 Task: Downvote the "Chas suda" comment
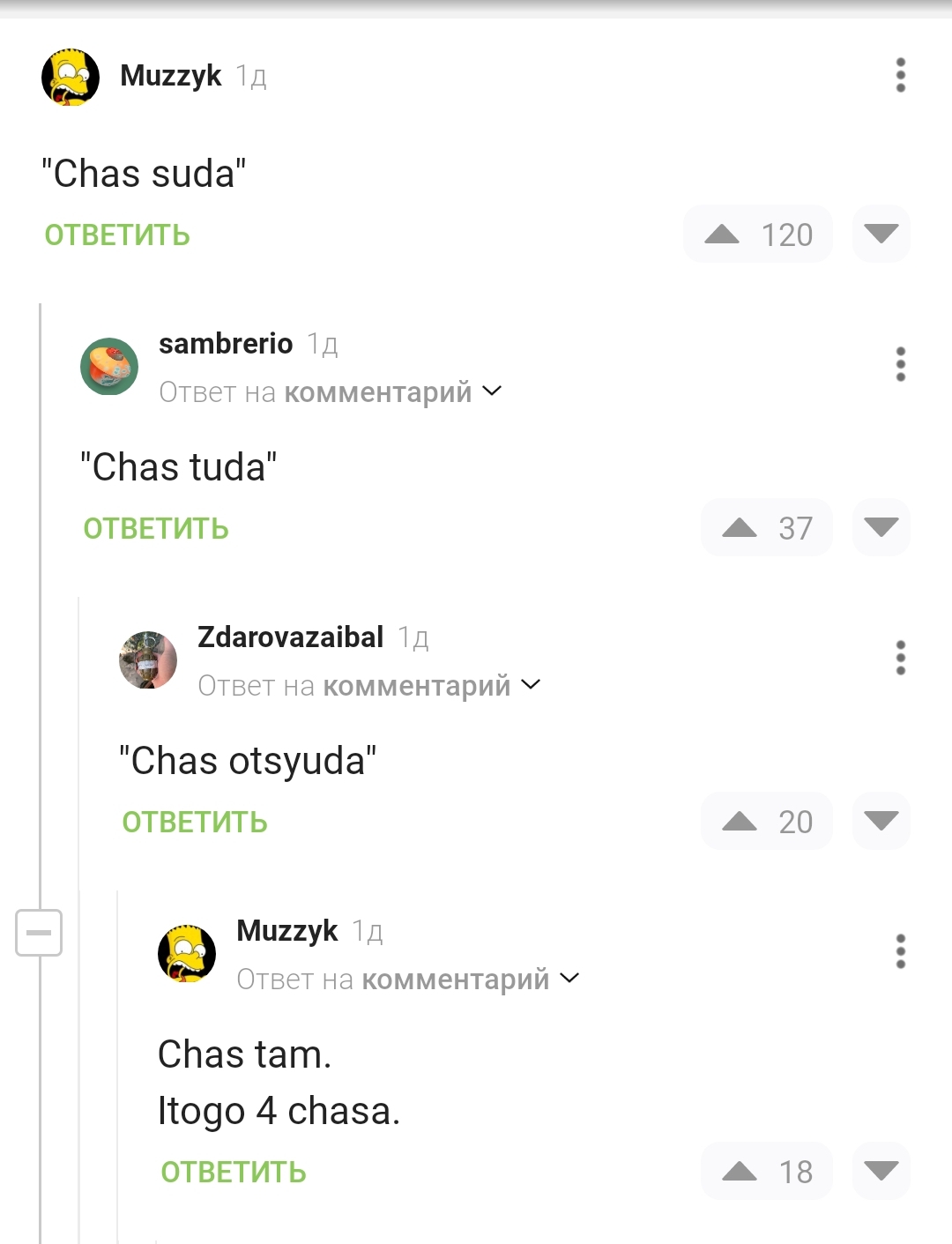(x=881, y=234)
